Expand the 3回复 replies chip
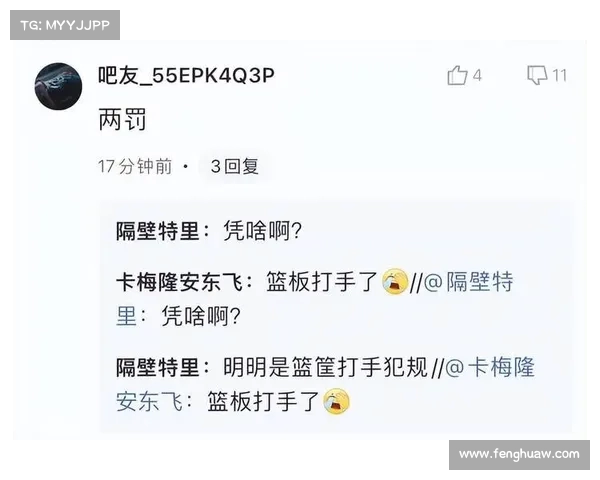This screenshot has width=600, height=480. (234, 167)
